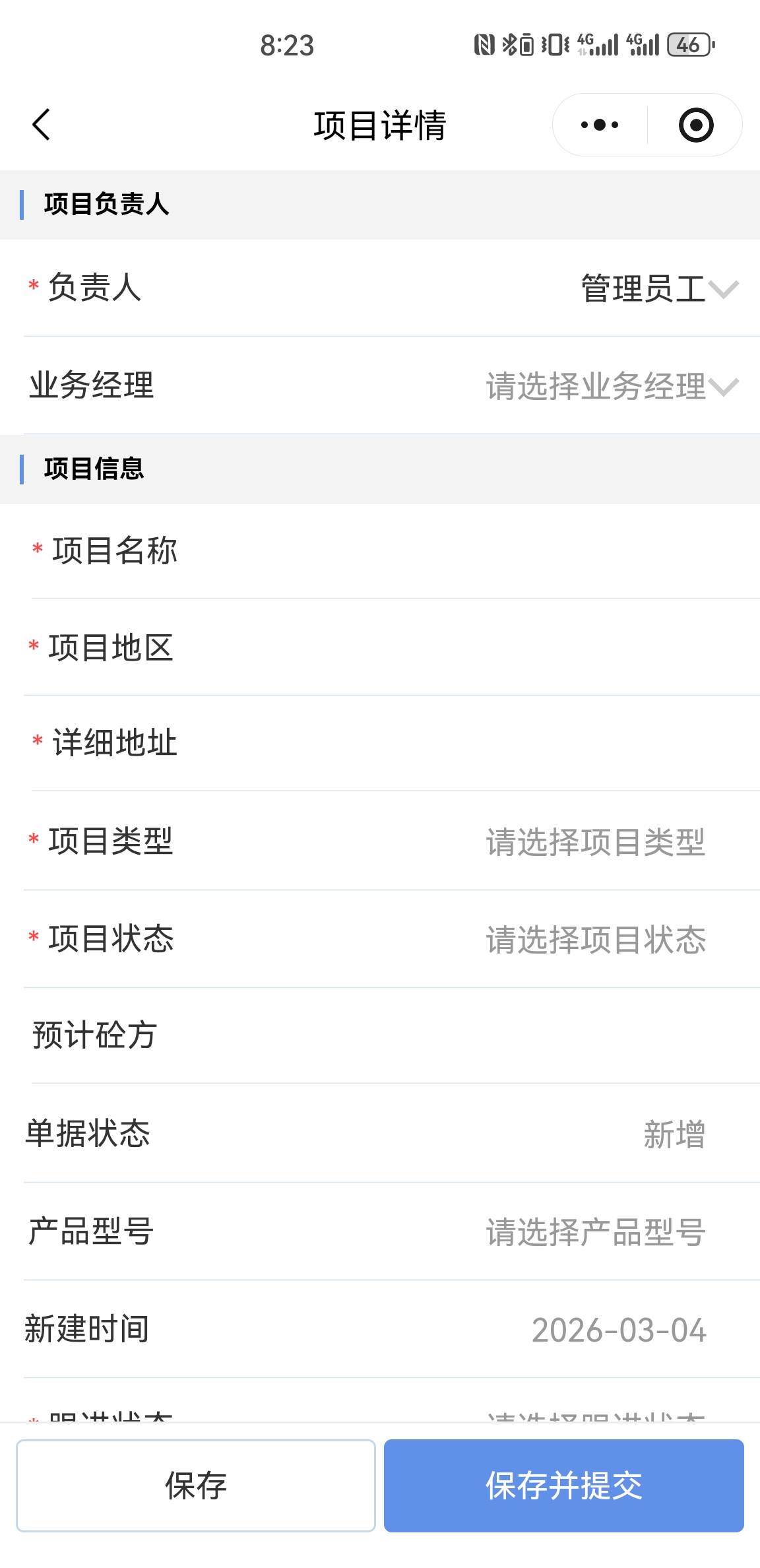Tap the NFC status bar icon
Viewport: 760px width, 1568px height.
click(x=484, y=46)
